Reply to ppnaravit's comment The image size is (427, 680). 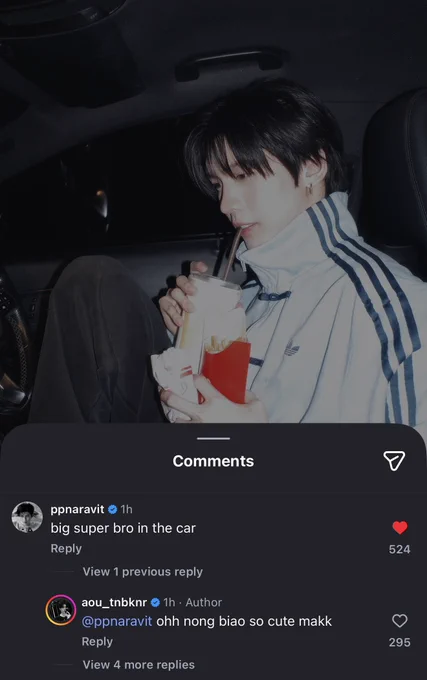(x=66, y=549)
